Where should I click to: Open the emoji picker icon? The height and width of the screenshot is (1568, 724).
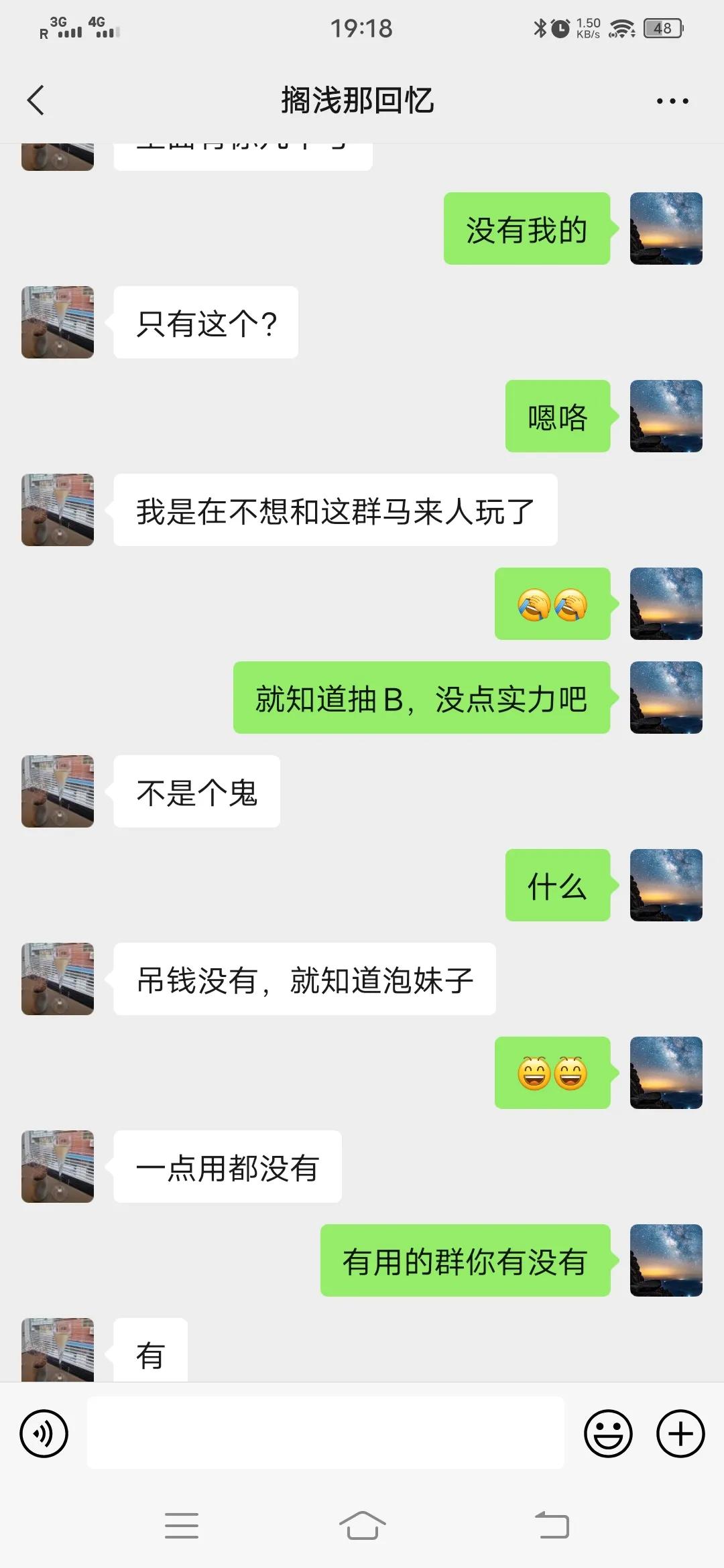[x=609, y=1433]
